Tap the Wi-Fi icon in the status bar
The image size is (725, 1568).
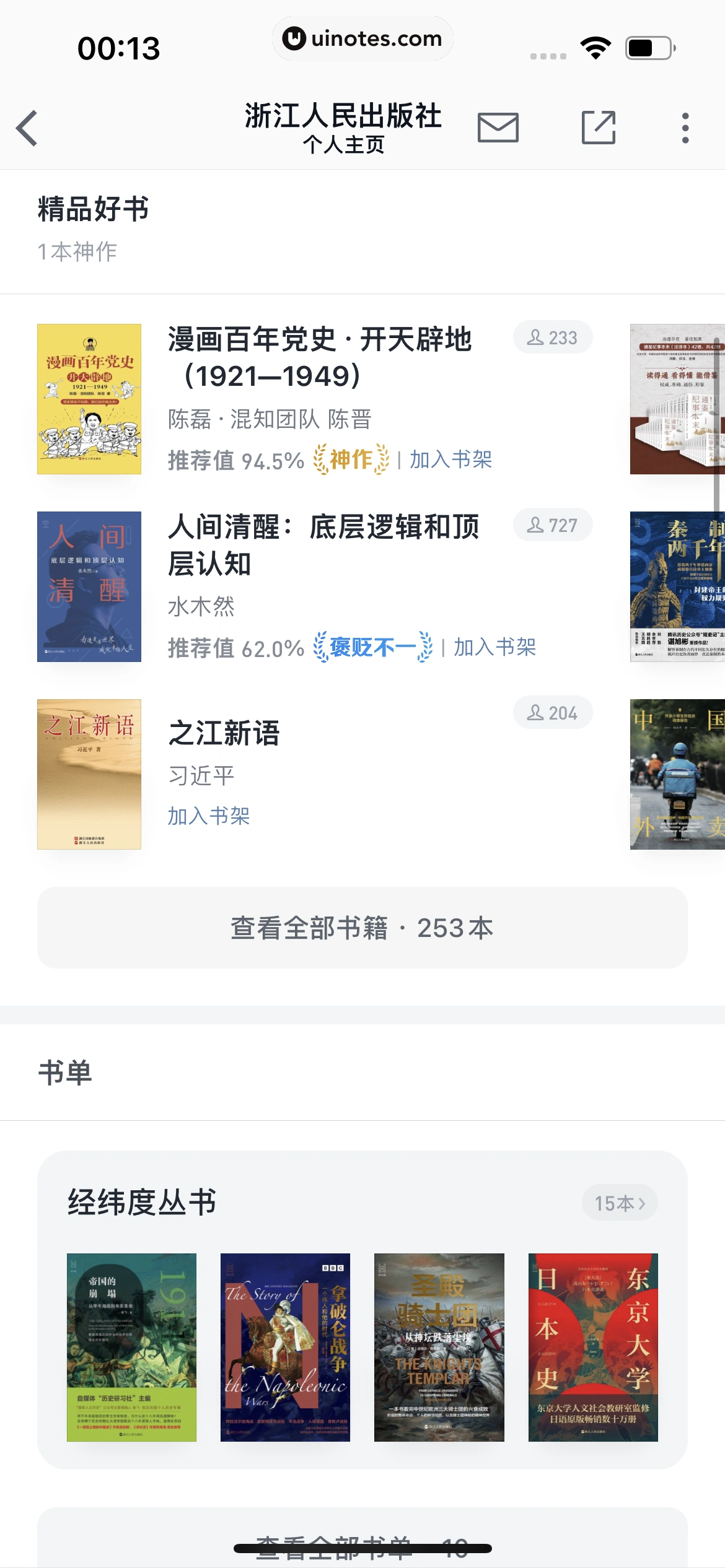coord(596,45)
